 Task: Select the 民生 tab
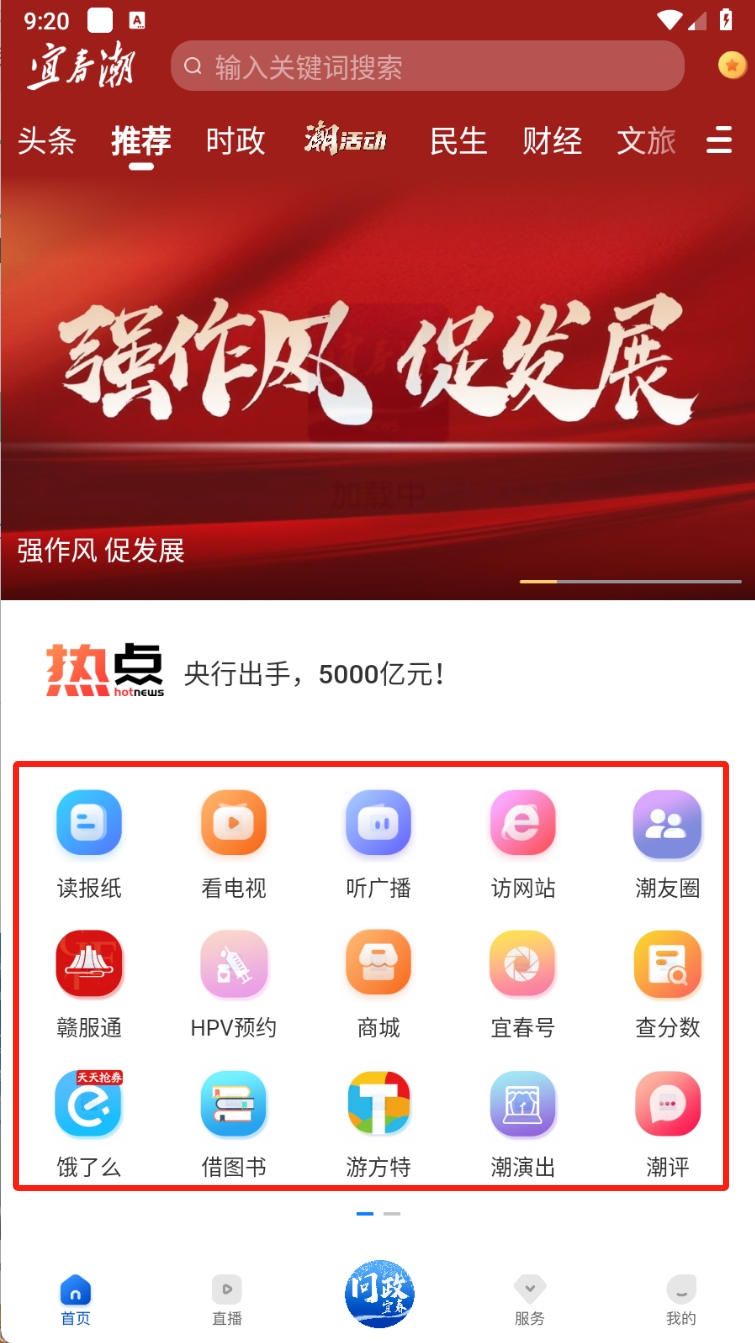[458, 141]
